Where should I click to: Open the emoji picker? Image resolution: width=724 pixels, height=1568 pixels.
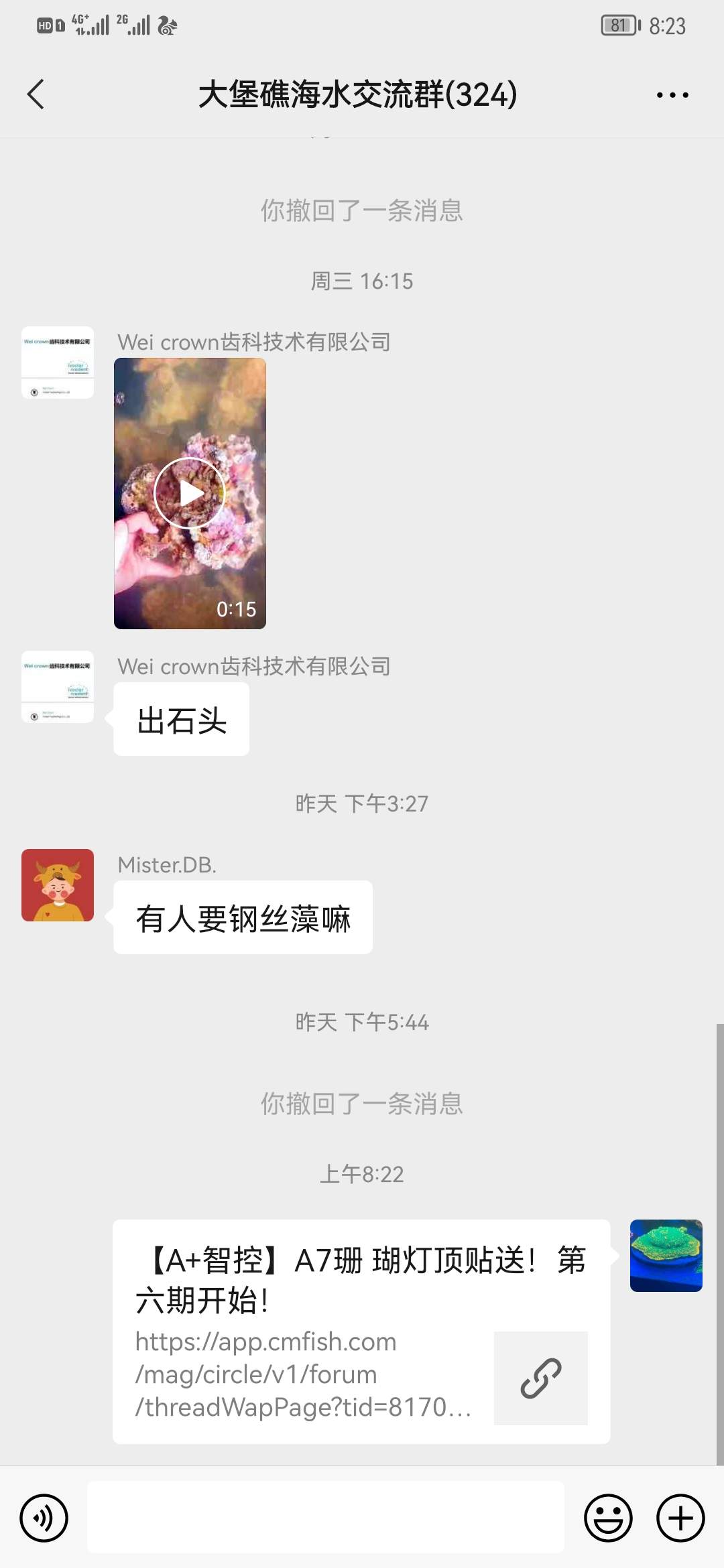[x=608, y=1518]
